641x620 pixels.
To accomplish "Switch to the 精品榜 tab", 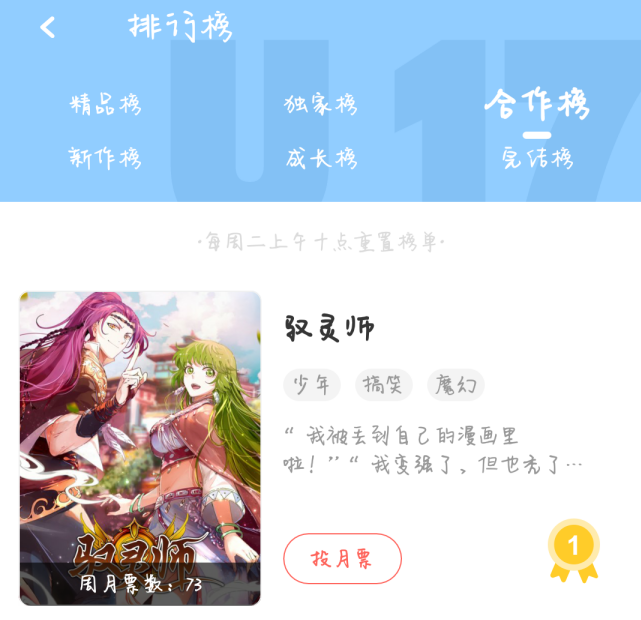I will 105,104.
